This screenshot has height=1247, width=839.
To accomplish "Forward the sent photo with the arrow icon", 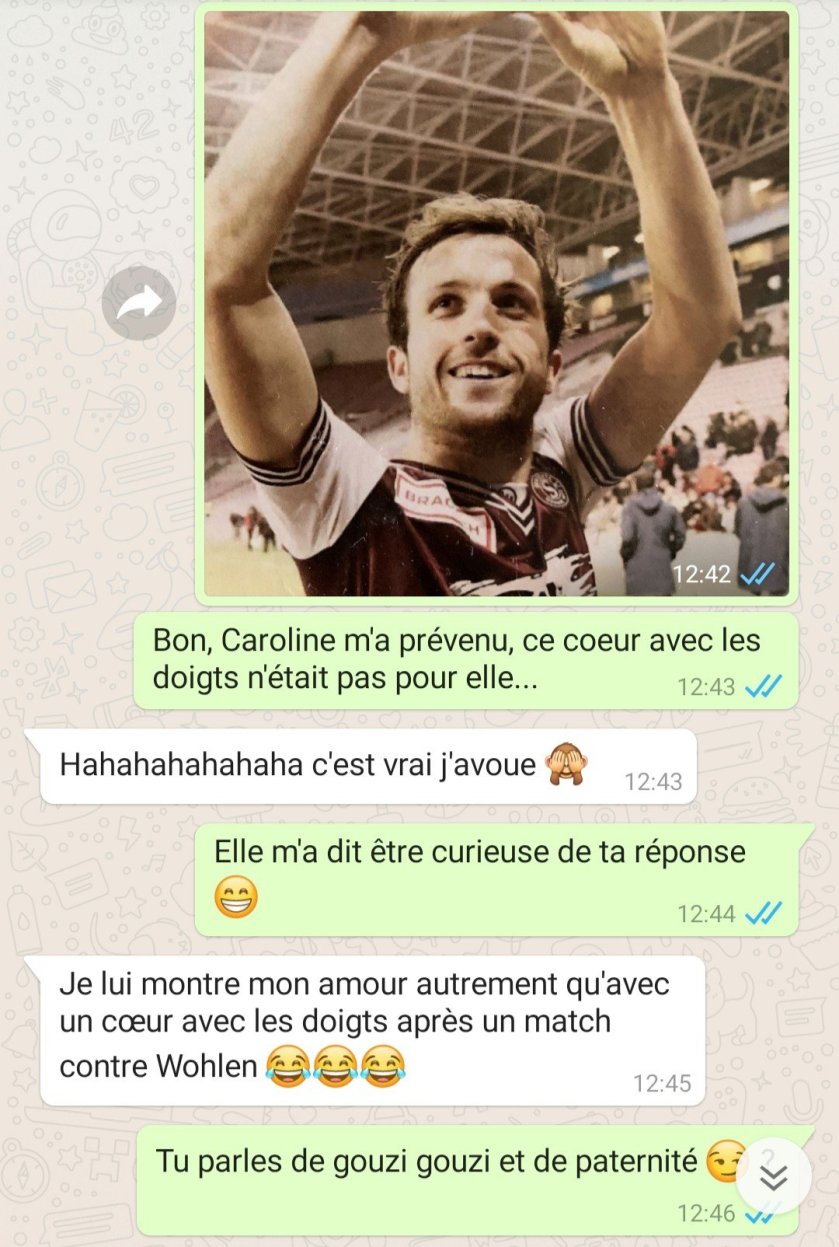I will click(x=139, y=302).
